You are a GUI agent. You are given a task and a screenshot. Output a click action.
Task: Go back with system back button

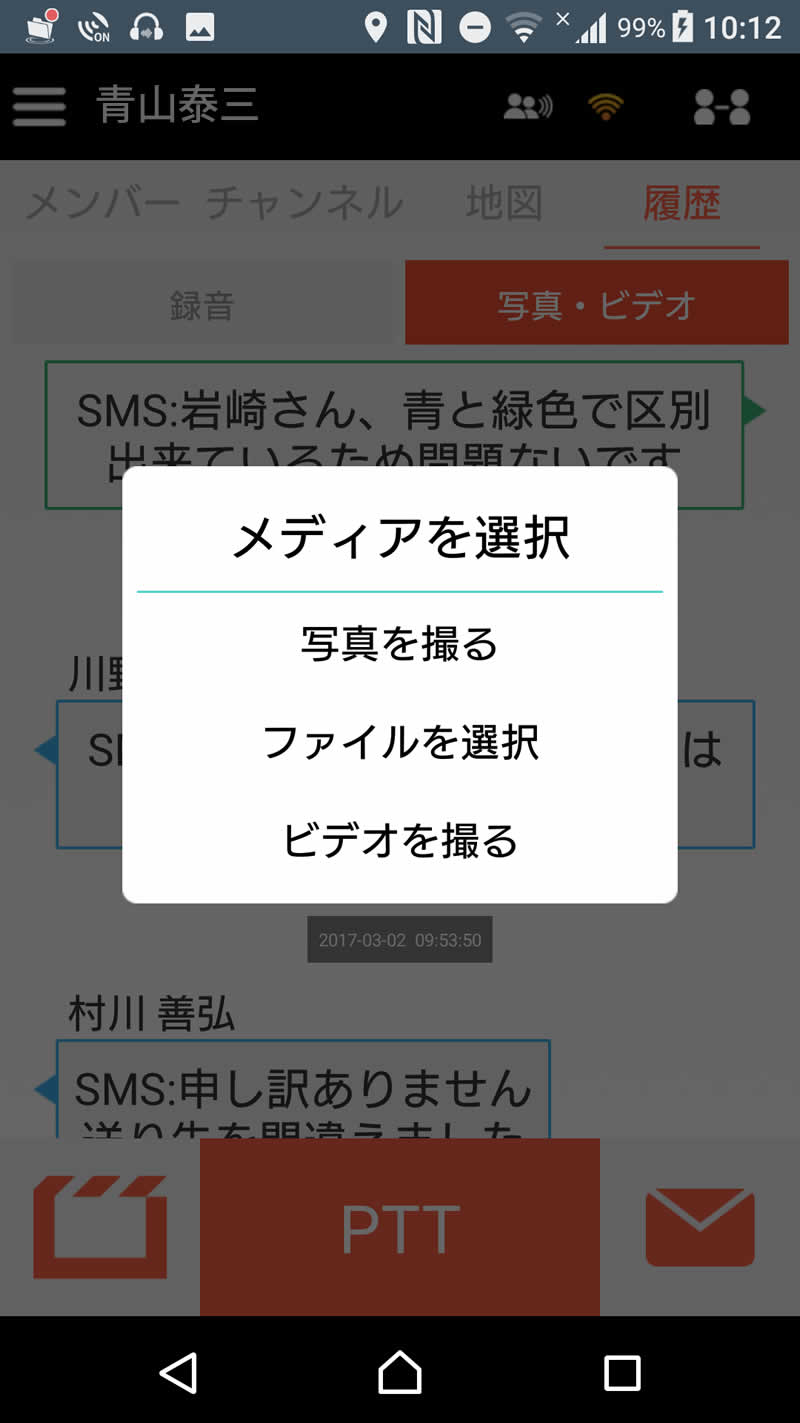179,1372
